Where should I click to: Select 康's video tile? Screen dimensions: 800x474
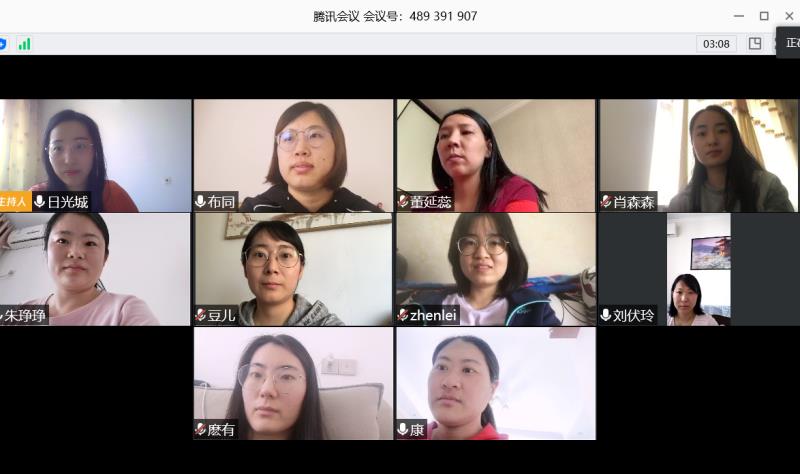point(495,383)
